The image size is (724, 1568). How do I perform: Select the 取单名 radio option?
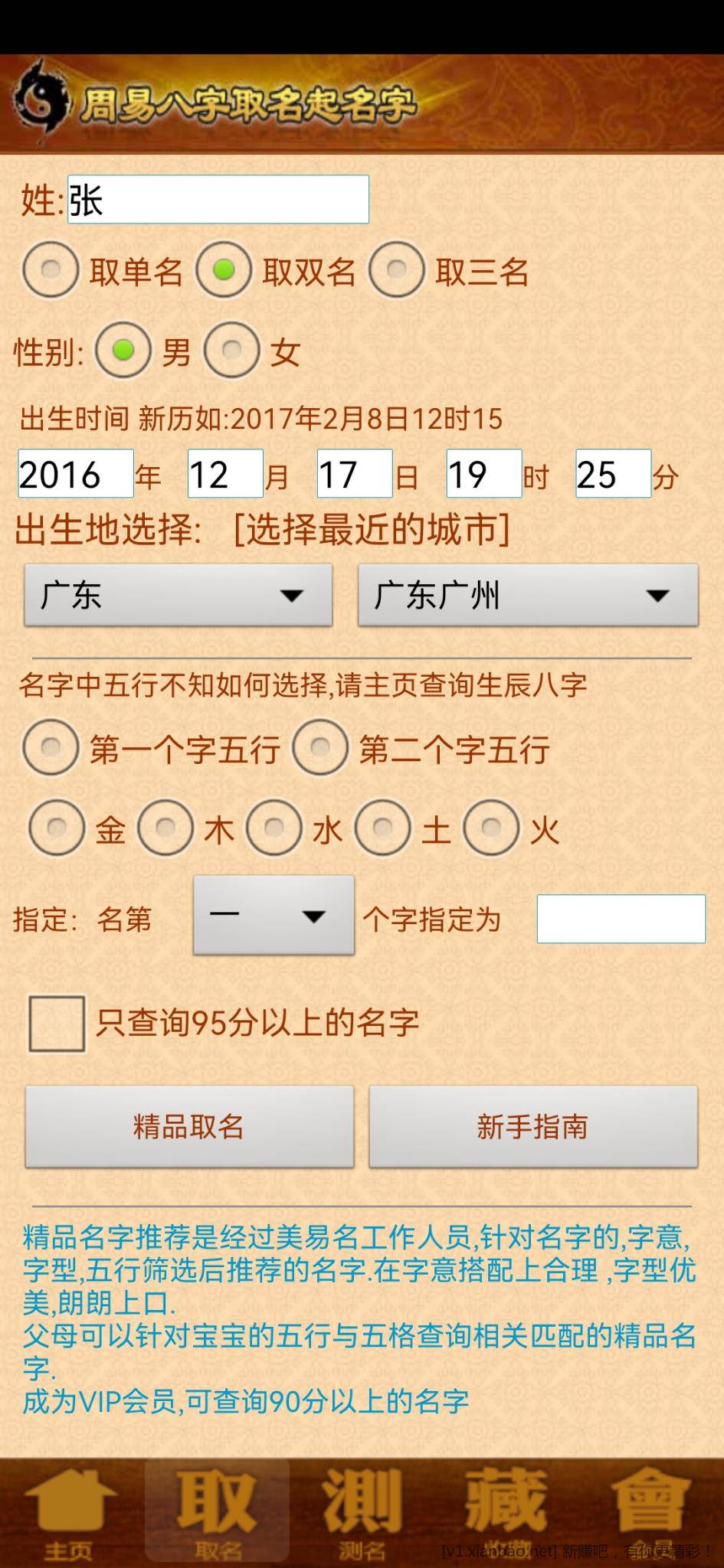tap(51, 269)
